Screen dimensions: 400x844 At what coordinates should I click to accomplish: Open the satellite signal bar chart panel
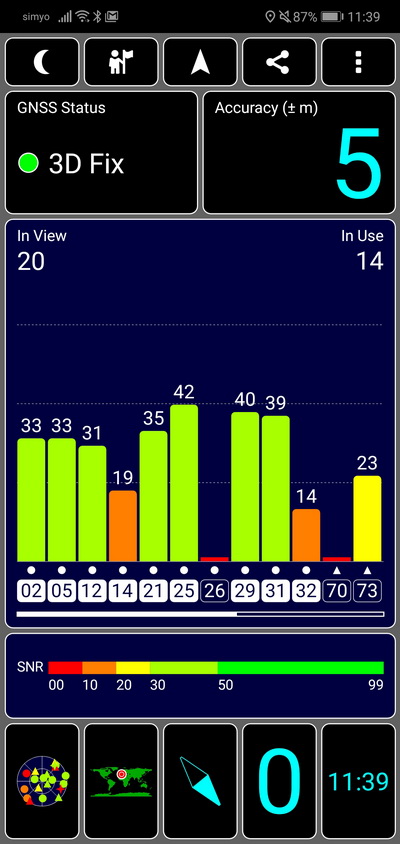point(200,423)
